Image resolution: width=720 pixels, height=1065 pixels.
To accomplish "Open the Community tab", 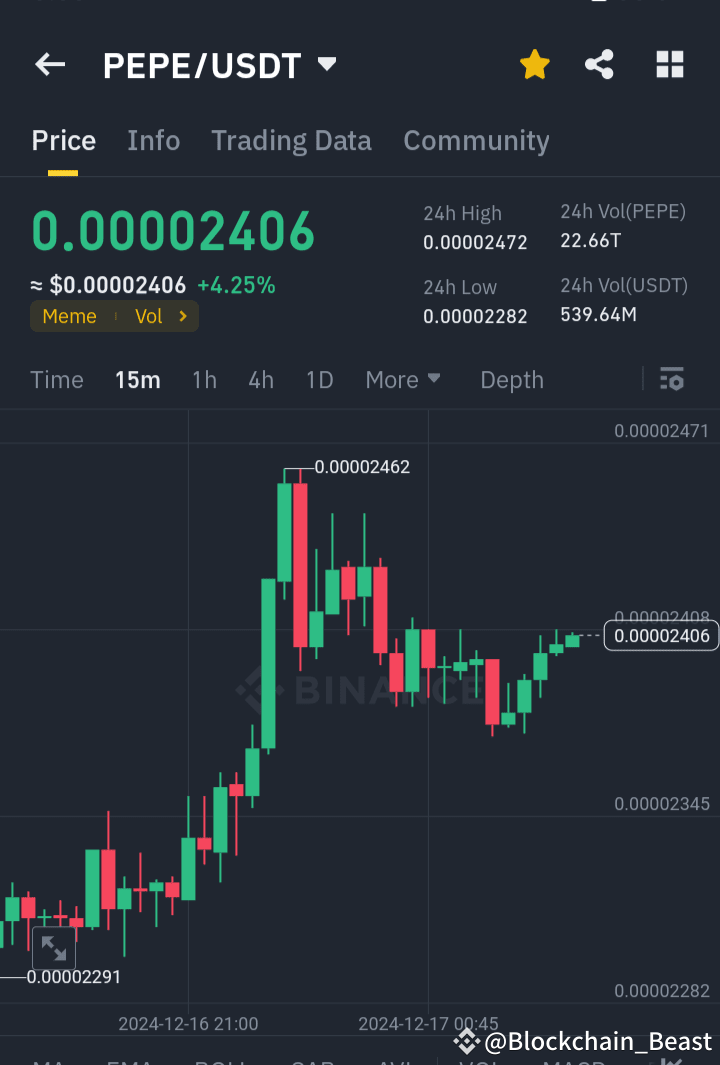I will tap(476, 140).
